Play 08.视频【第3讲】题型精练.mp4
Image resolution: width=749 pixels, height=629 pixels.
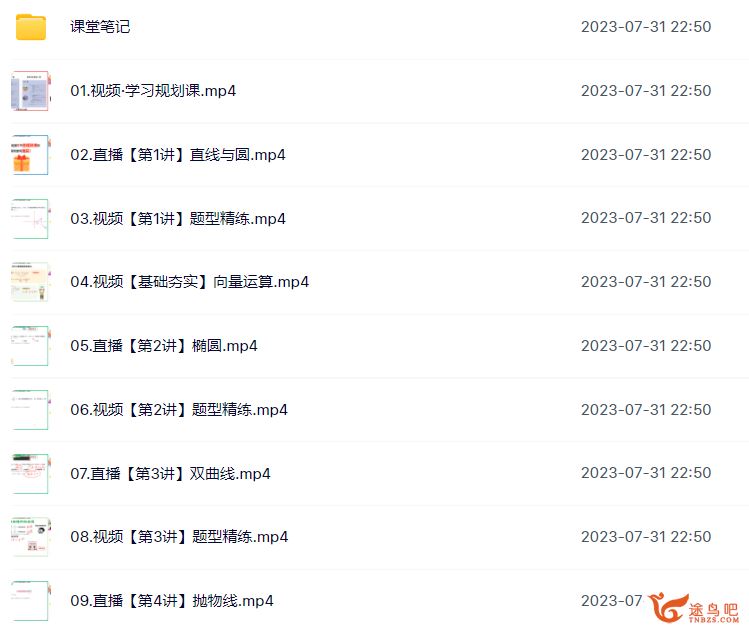point(179,537)
